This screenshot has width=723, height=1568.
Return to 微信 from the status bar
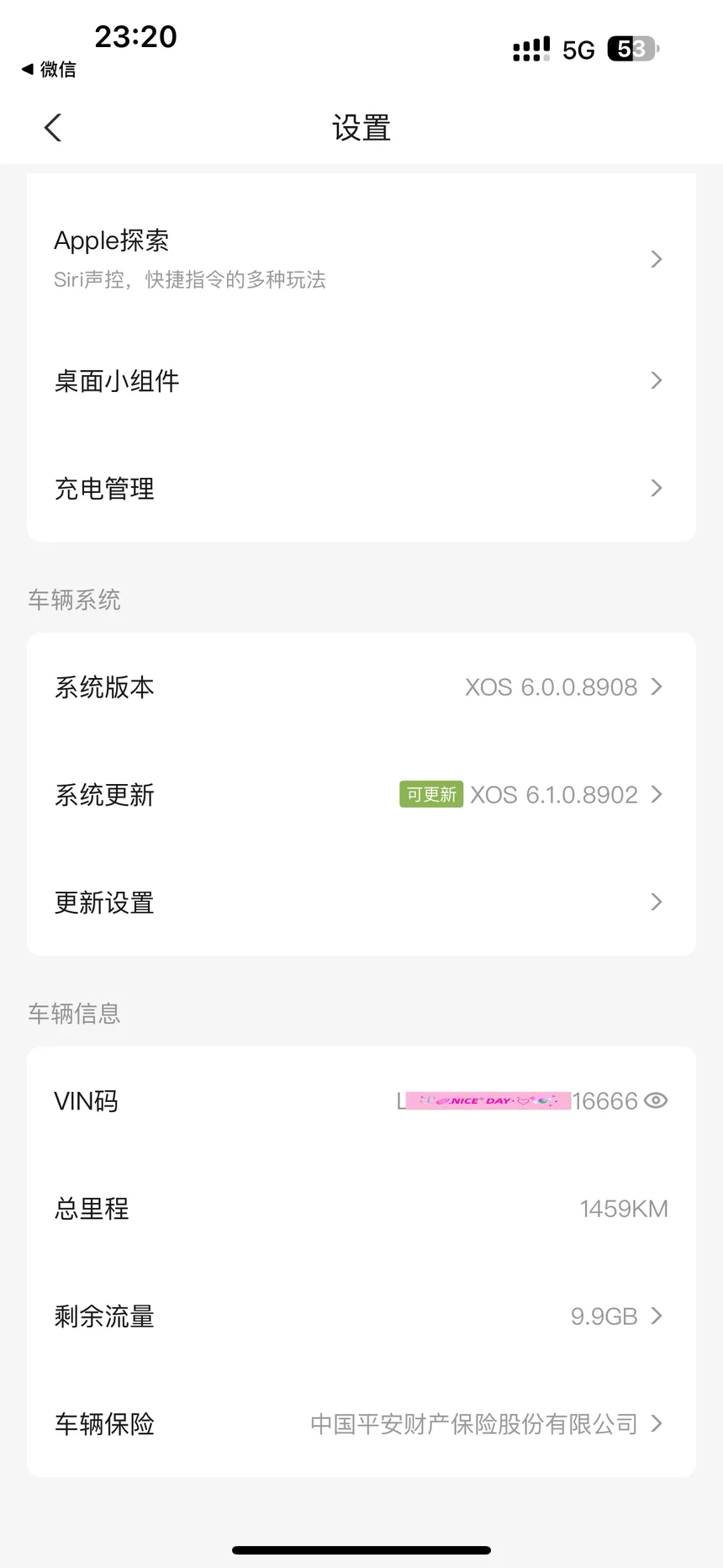[49, 70]
